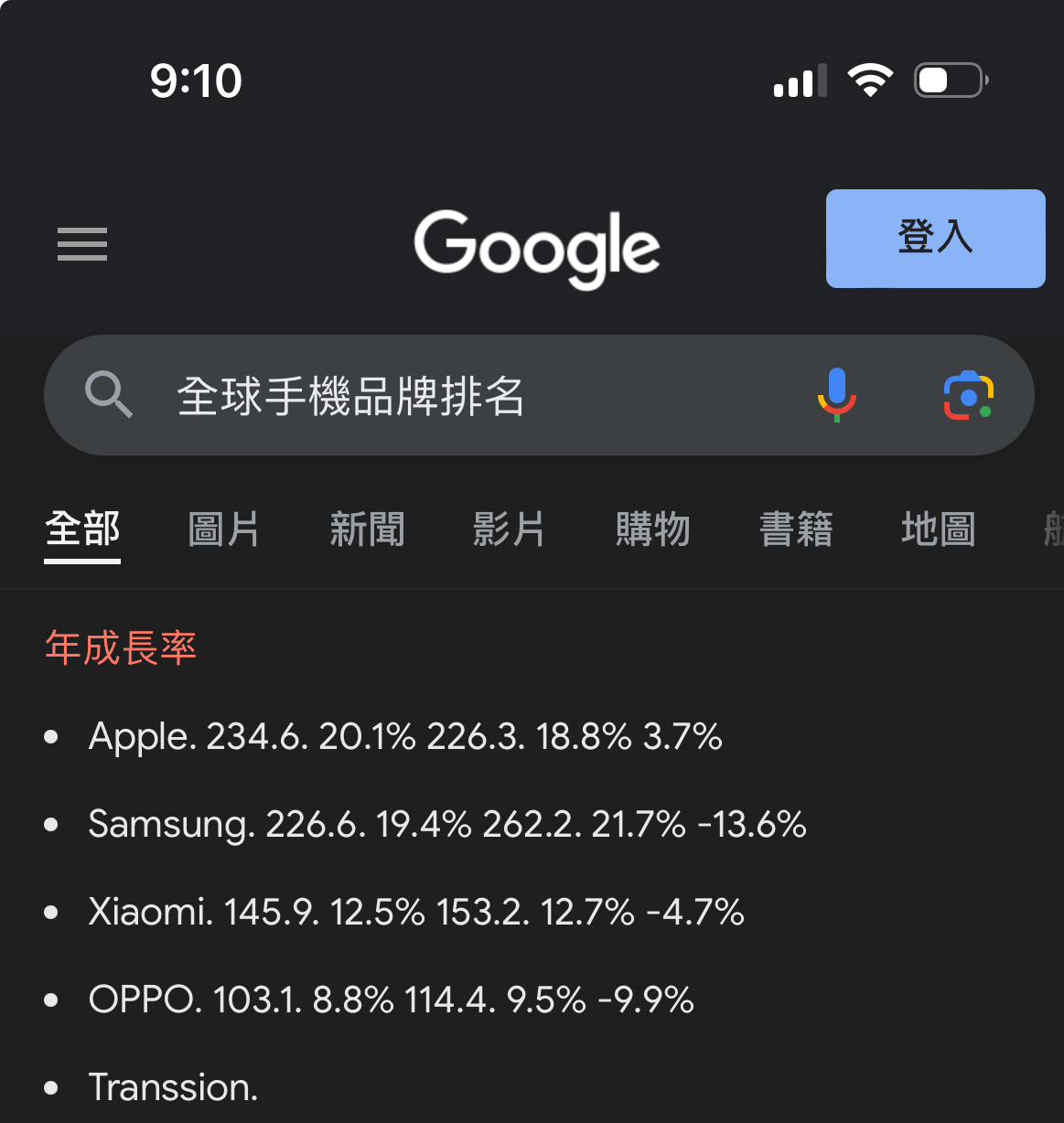Switch to the 圖片 tab
Image resolution: width=1064 pixels, height=1123 pixels.
pos(224,529)
